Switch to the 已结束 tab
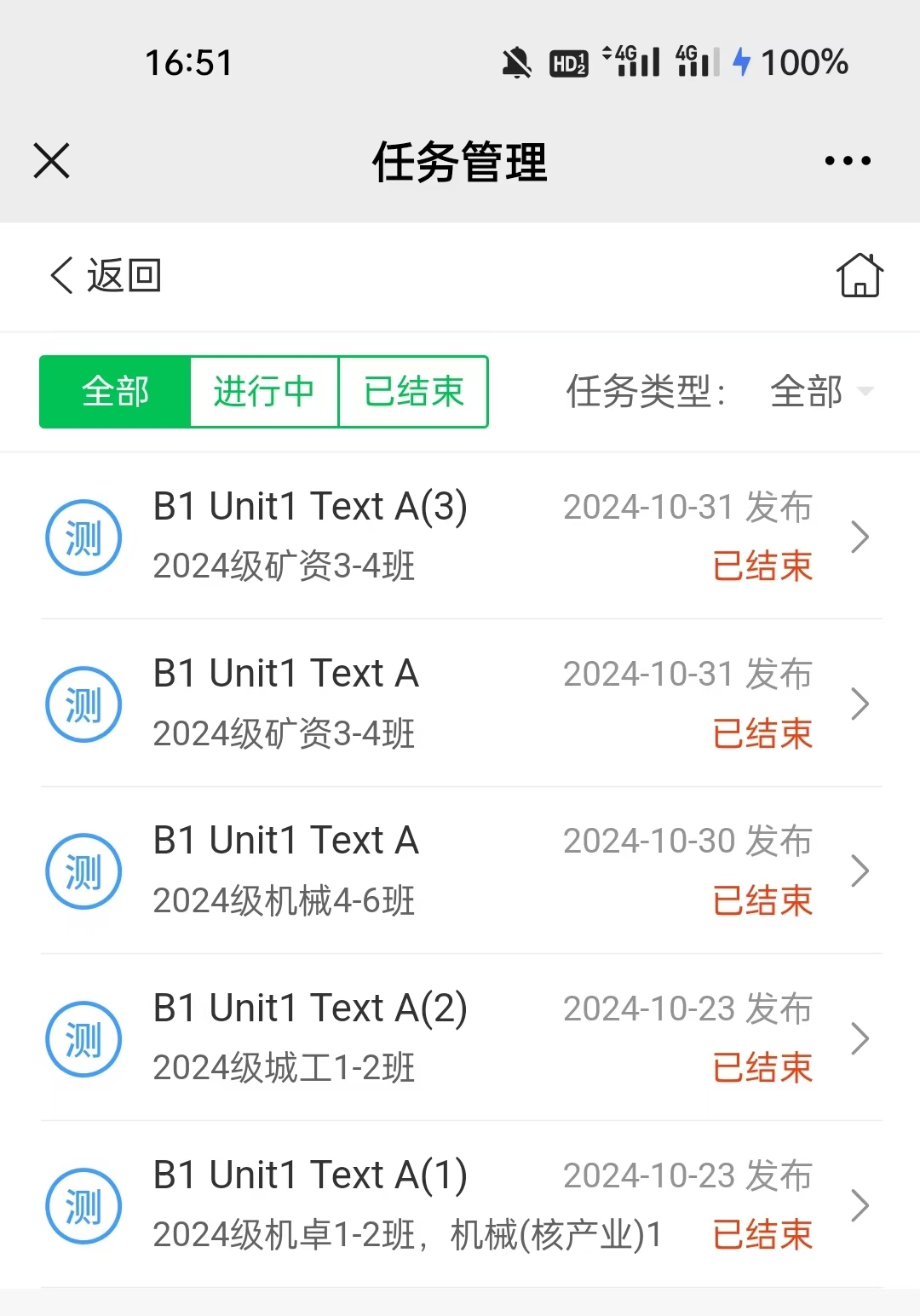 414,392
